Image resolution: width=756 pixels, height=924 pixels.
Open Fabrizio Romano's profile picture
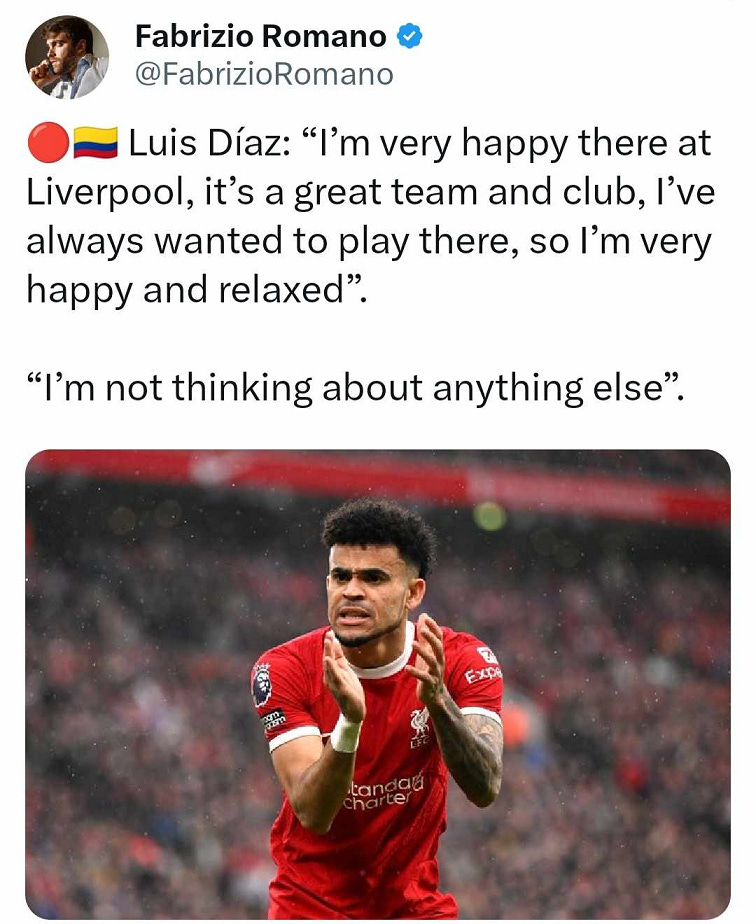(67, 57)
